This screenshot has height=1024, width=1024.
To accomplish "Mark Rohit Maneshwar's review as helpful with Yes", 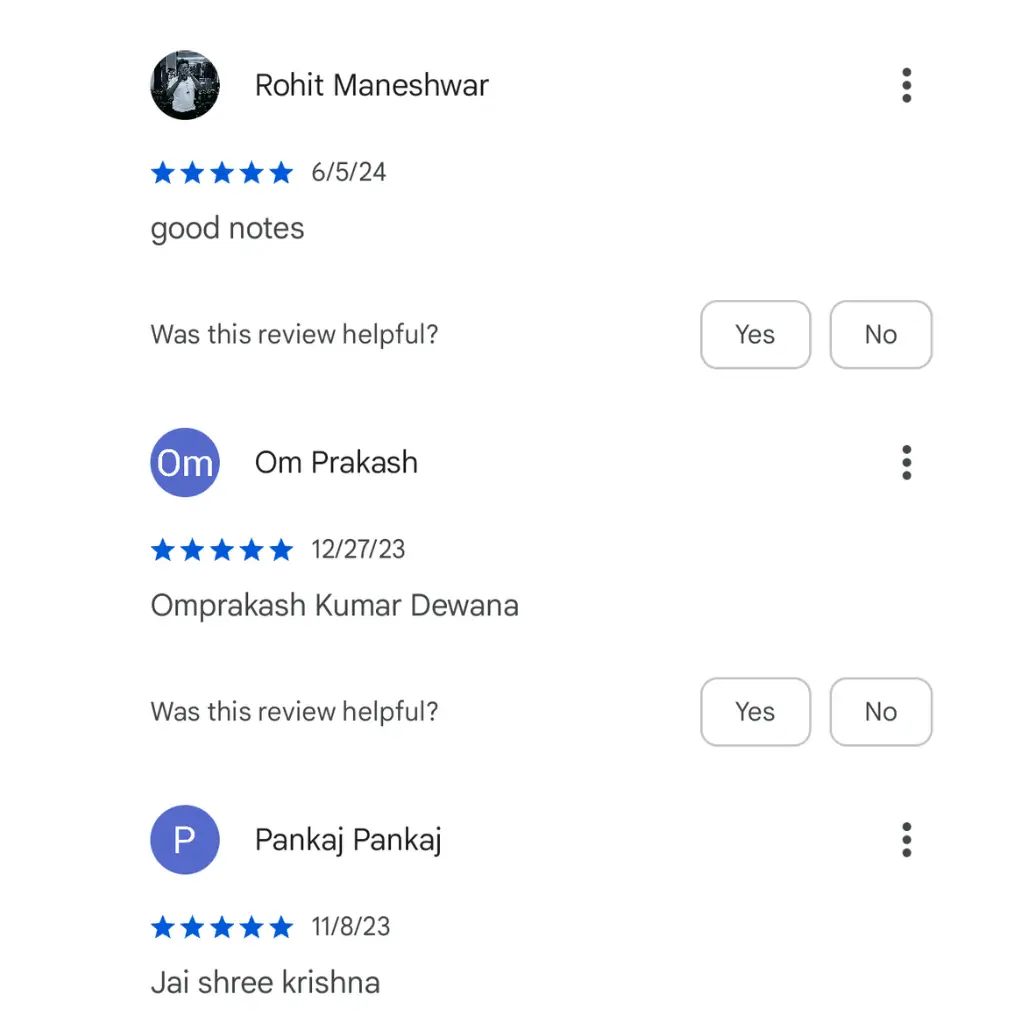I will pos(755,335).
